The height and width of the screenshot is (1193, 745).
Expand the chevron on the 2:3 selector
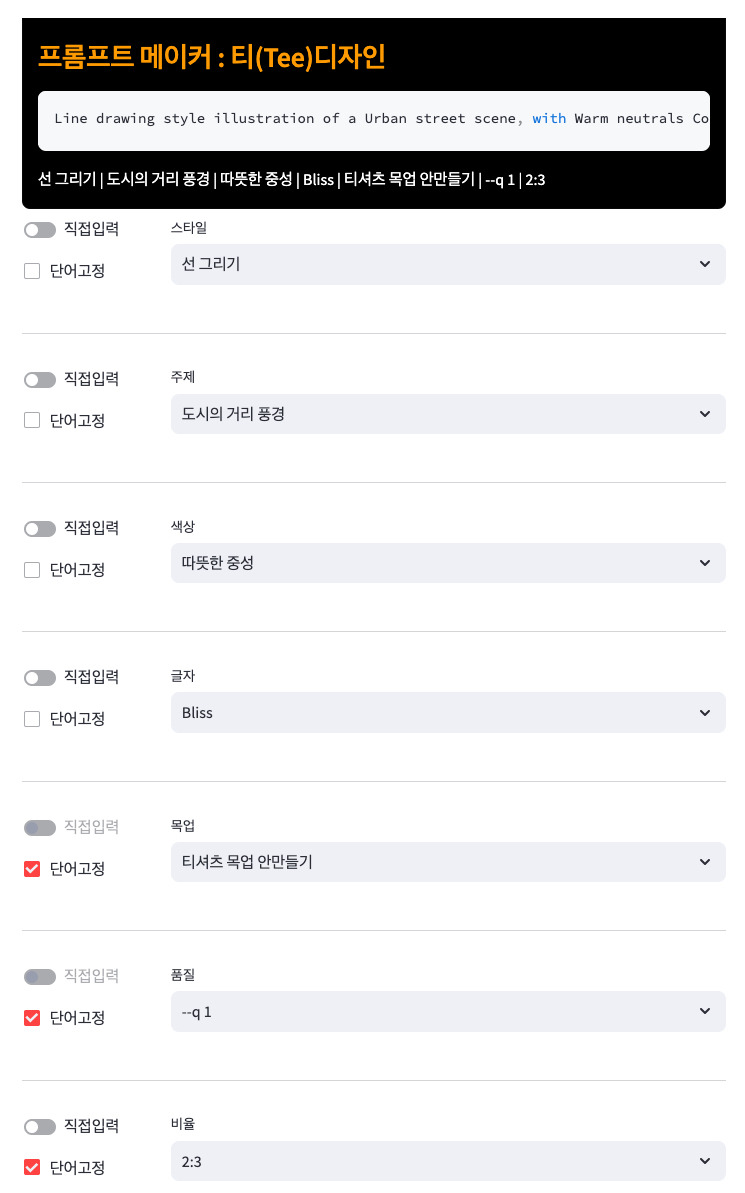pos(704,1160)
